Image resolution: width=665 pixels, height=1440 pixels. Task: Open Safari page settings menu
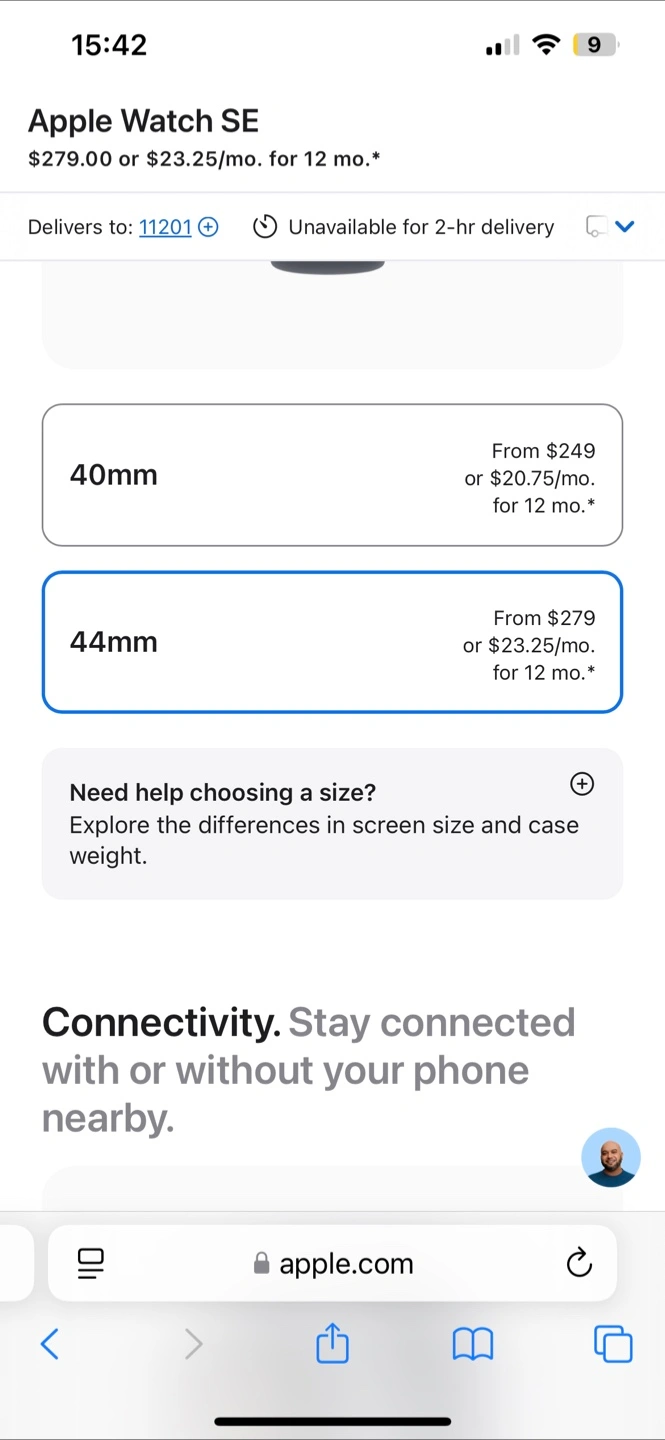click(91, 1264)
